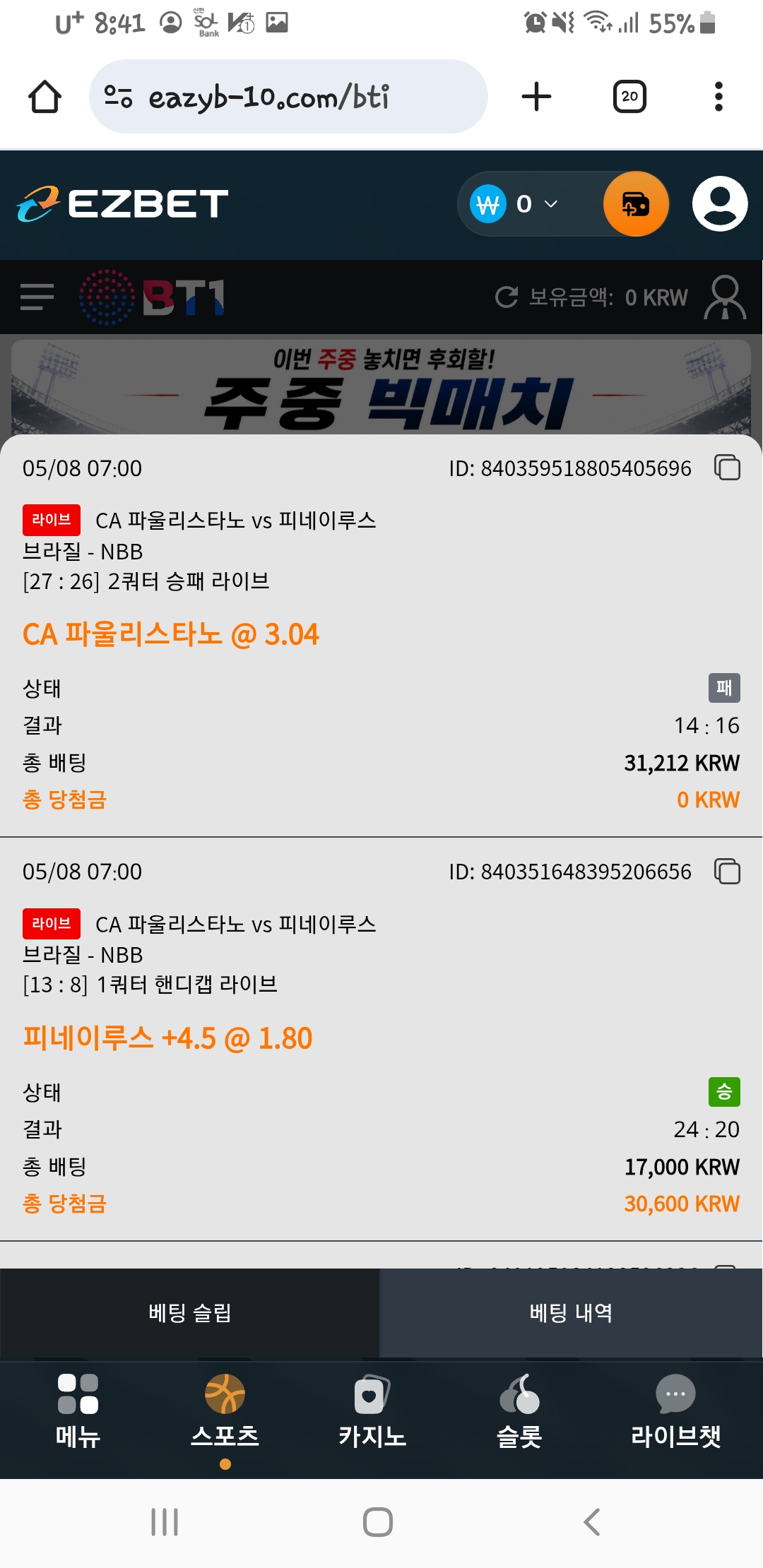Open the tab switcher showing 20 tabs

point(629,97)
